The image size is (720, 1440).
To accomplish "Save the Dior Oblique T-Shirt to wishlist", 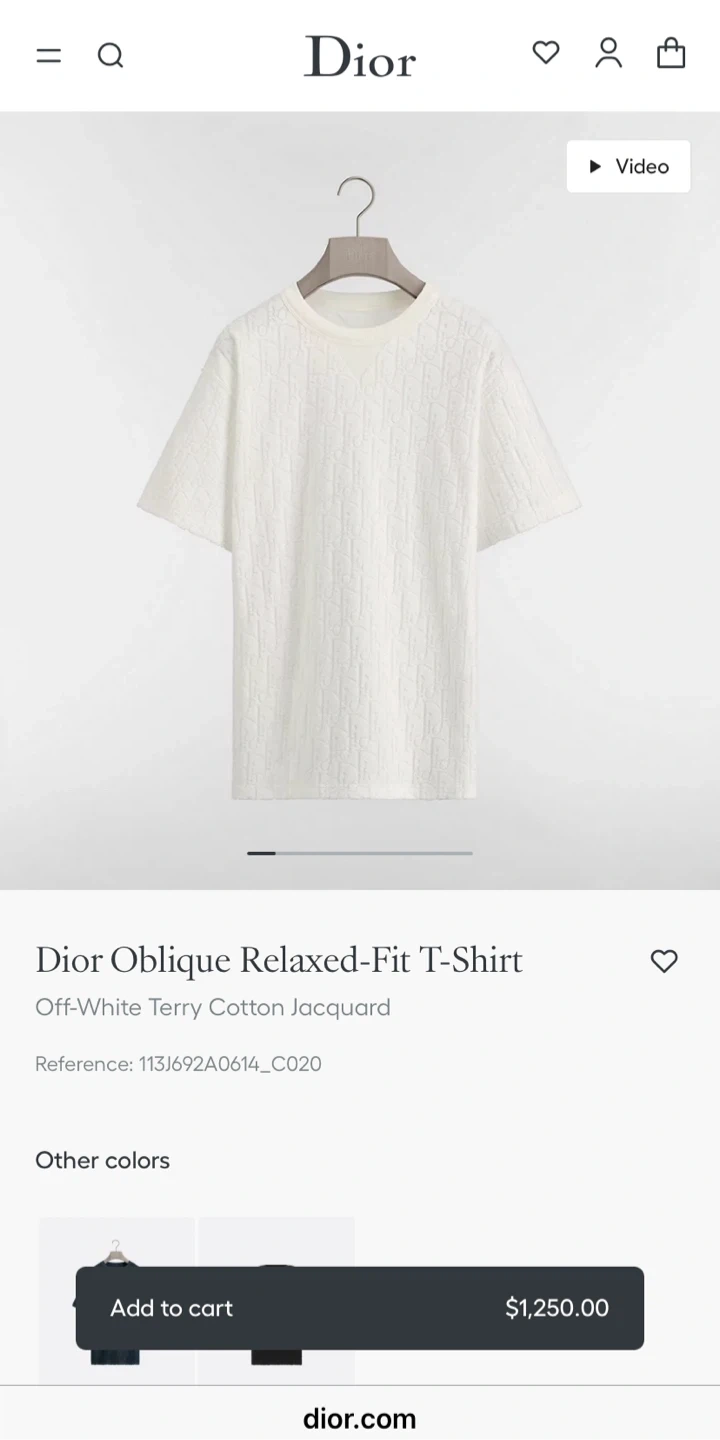I will [664, 961].
